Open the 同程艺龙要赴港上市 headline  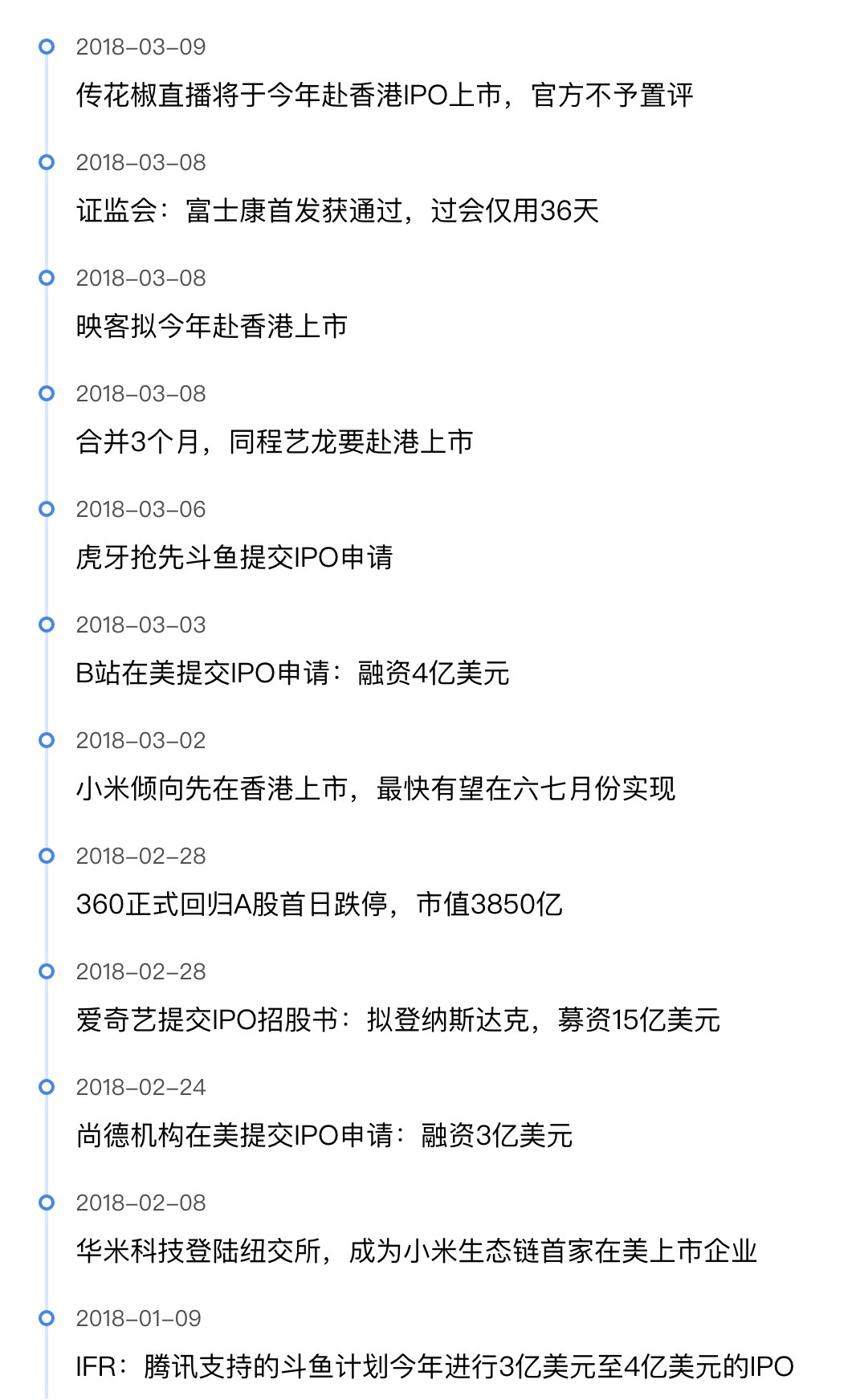(275, 442)
